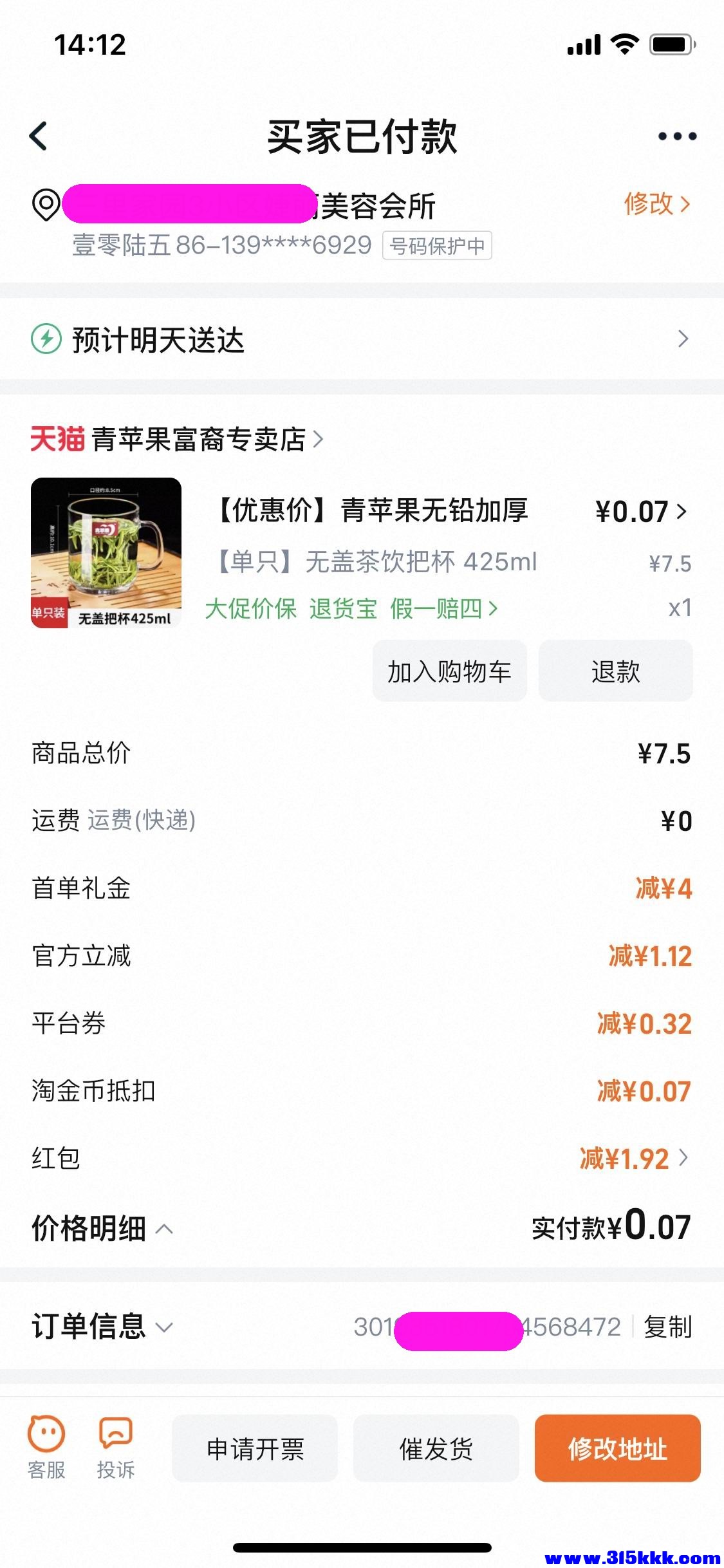This screenshot has height=1568, width=724.
Task: Open 投诉 to file a complaint
Action: pos(116,1448)
